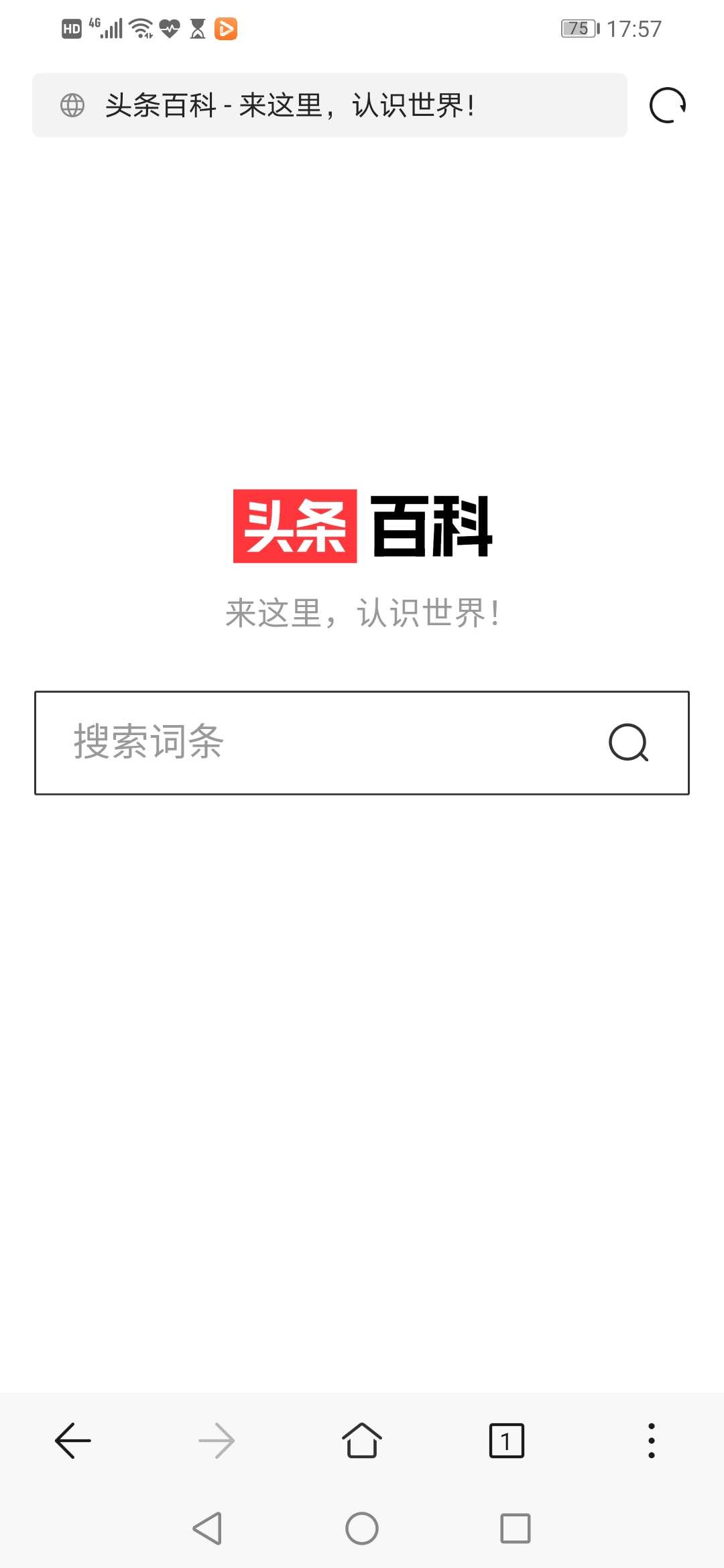Go back using the browser back arrow
Viewport: 724px width, 1568px height.
(x=72, y=1441)
